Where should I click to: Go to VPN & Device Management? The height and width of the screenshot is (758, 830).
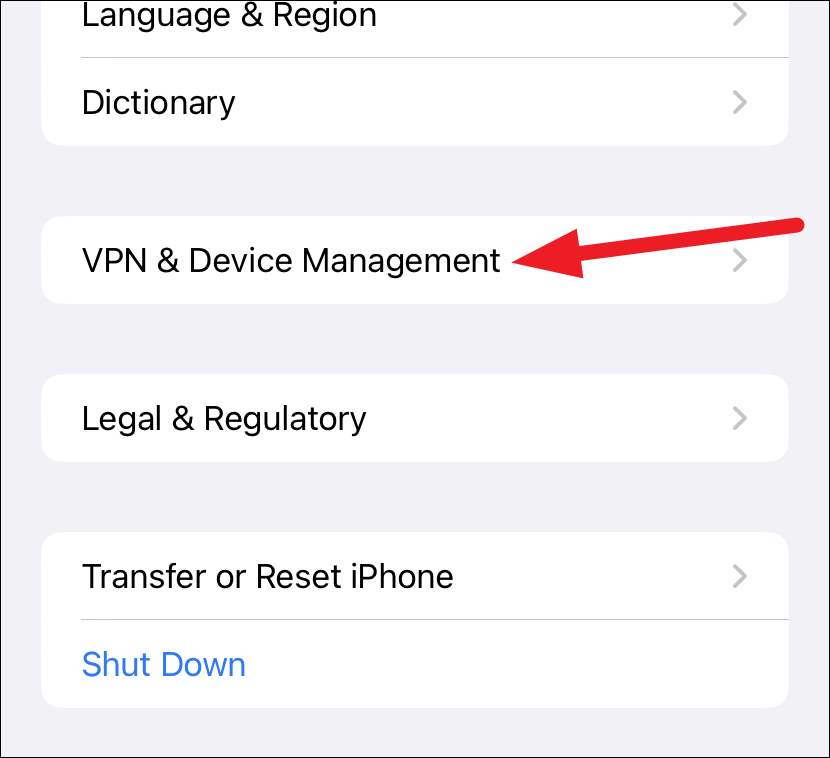click(x=291, y=261)
